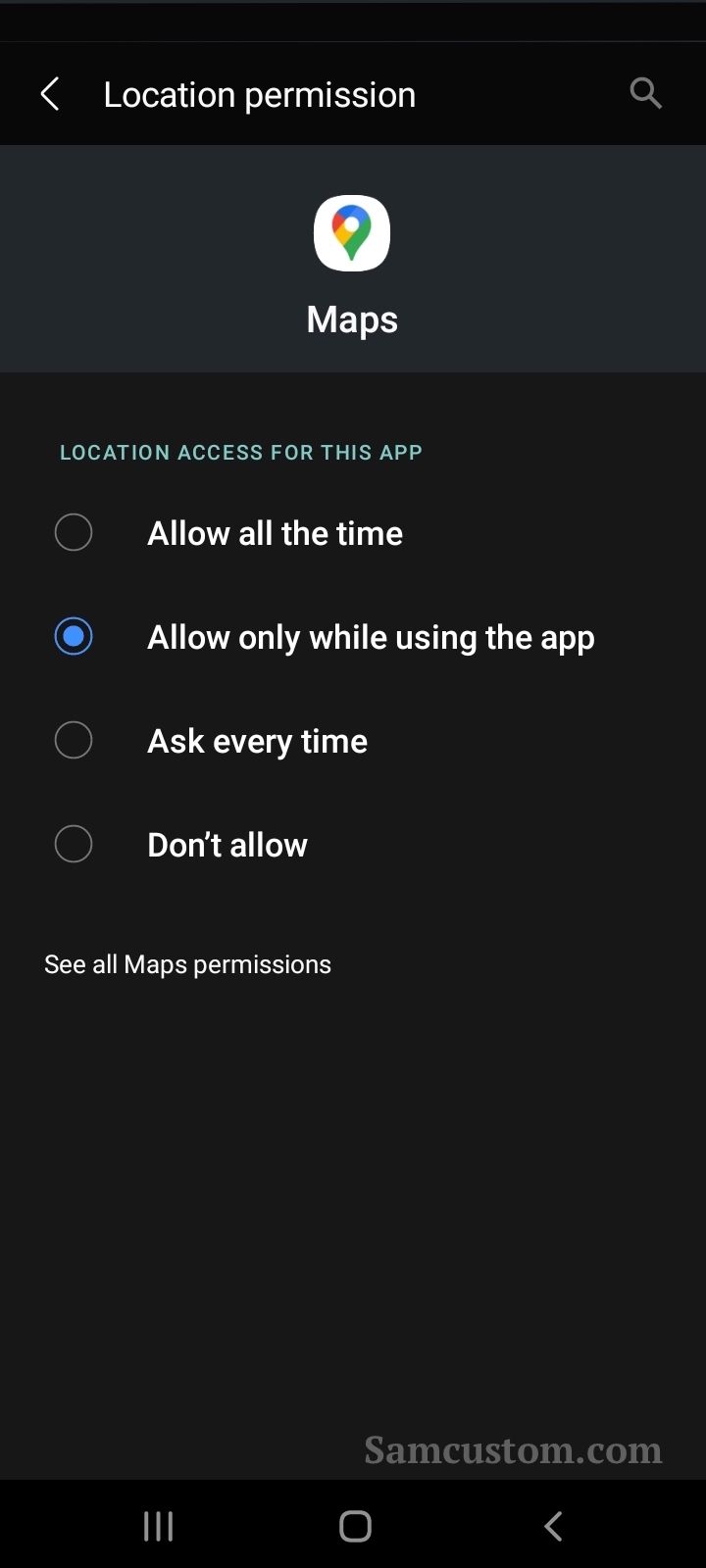706x1568 pixels.
Task: Open search in the Location permission header
Action: pyautogui.click(x=645, y=94)
